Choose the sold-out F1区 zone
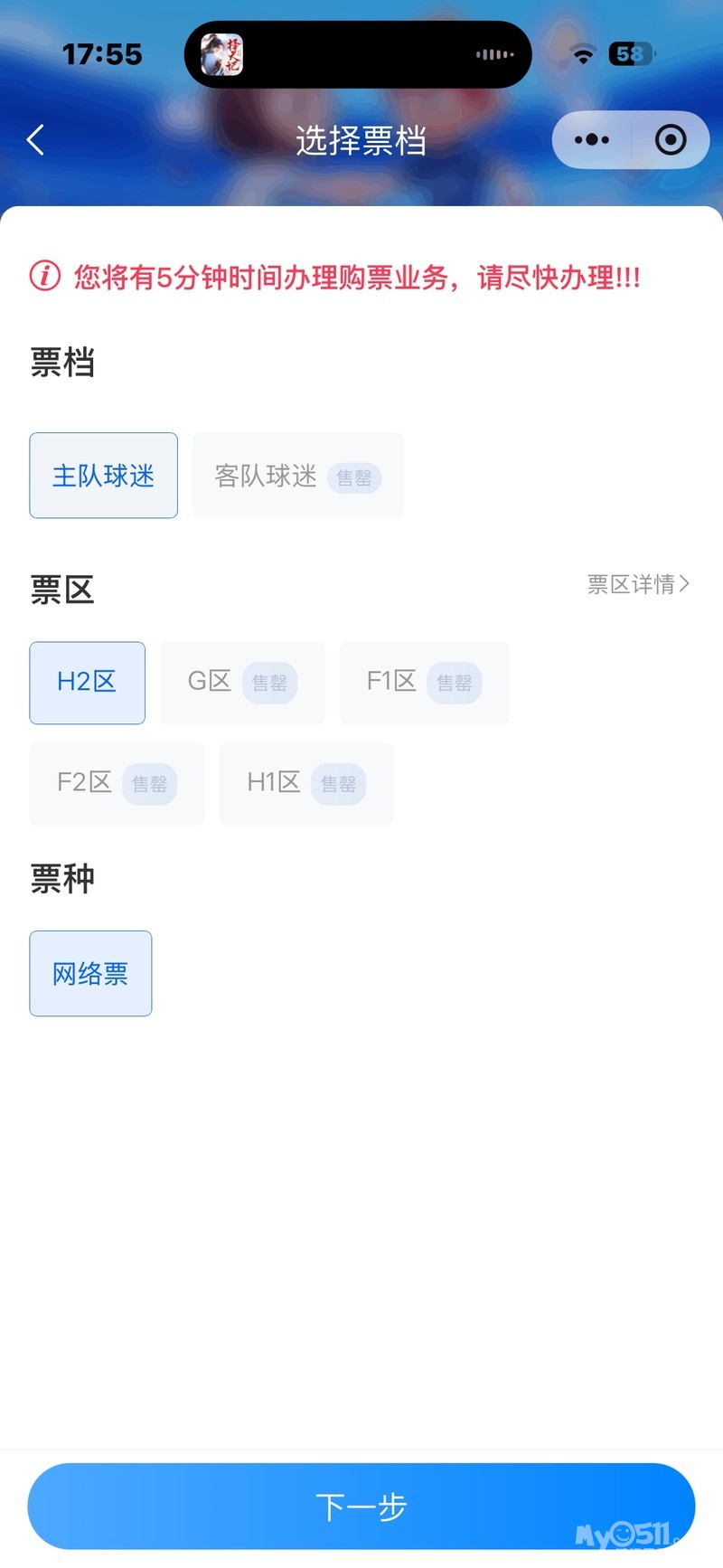Screen dimensions: 723x1568 (x=424, y=683)
